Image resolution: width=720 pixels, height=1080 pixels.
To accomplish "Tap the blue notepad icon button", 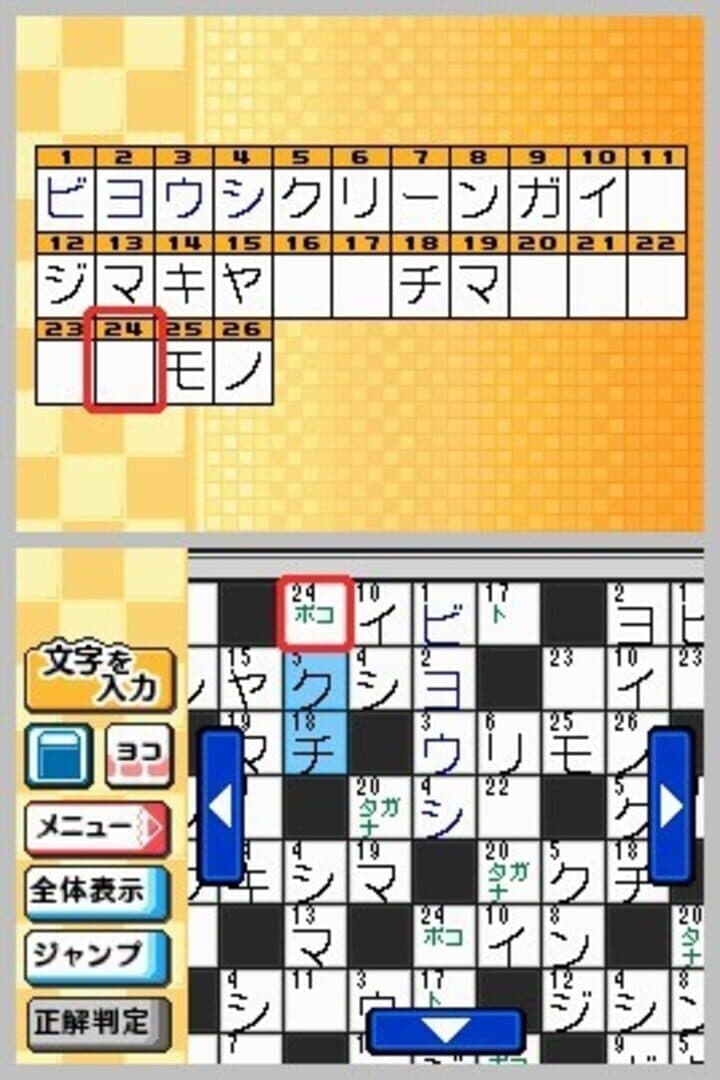I will [59, 756].
